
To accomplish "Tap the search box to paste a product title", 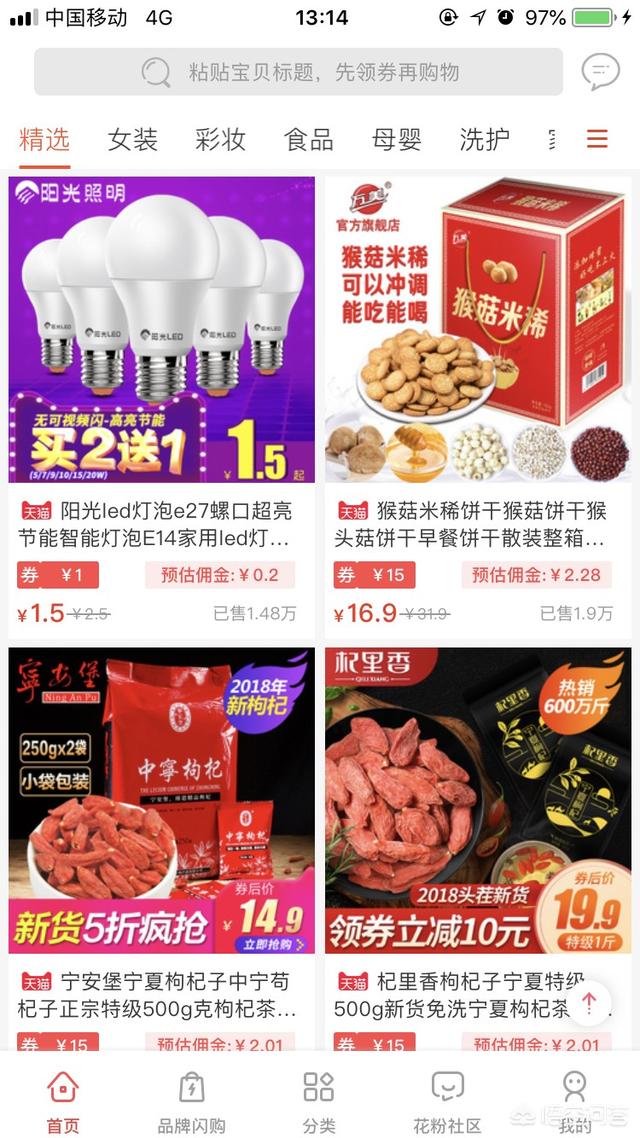I will click(298, 72).
